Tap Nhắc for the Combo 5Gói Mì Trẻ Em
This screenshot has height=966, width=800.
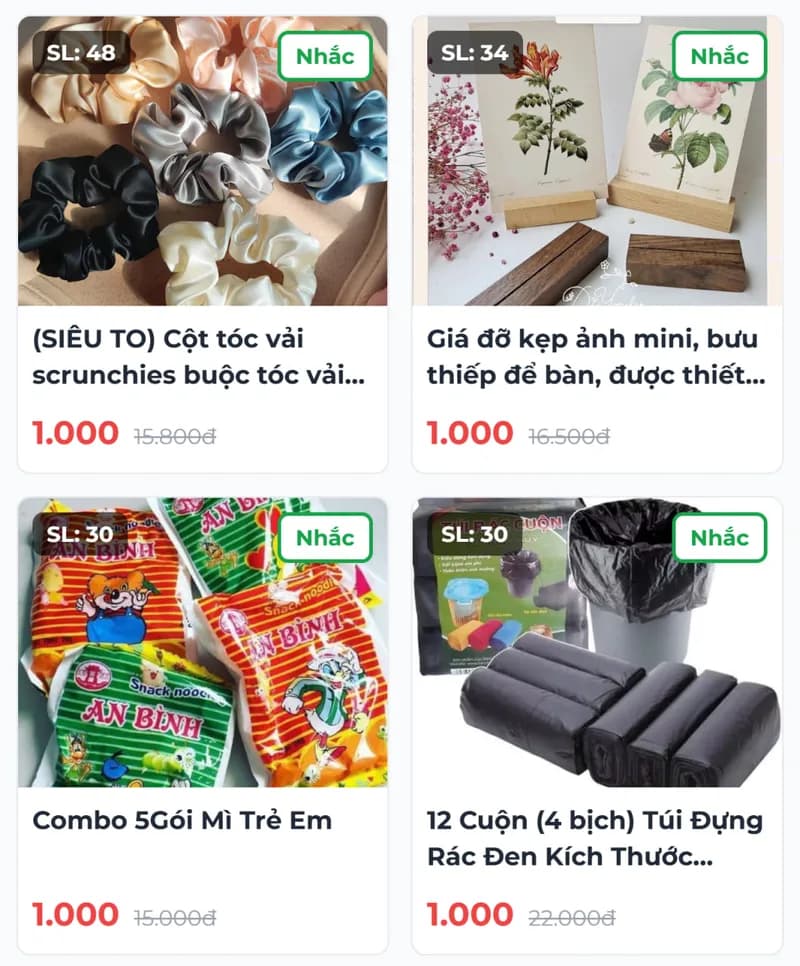323,537
